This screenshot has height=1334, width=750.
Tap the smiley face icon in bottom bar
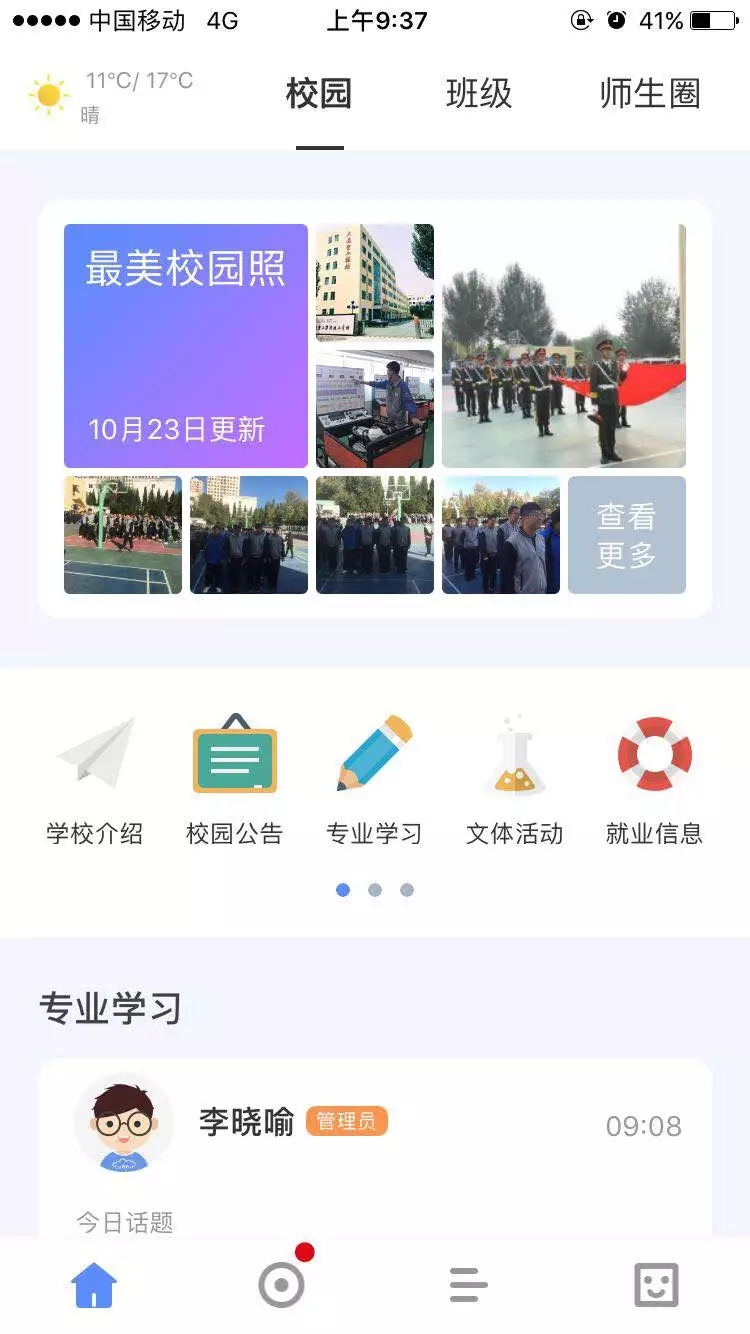point(656,1283)
